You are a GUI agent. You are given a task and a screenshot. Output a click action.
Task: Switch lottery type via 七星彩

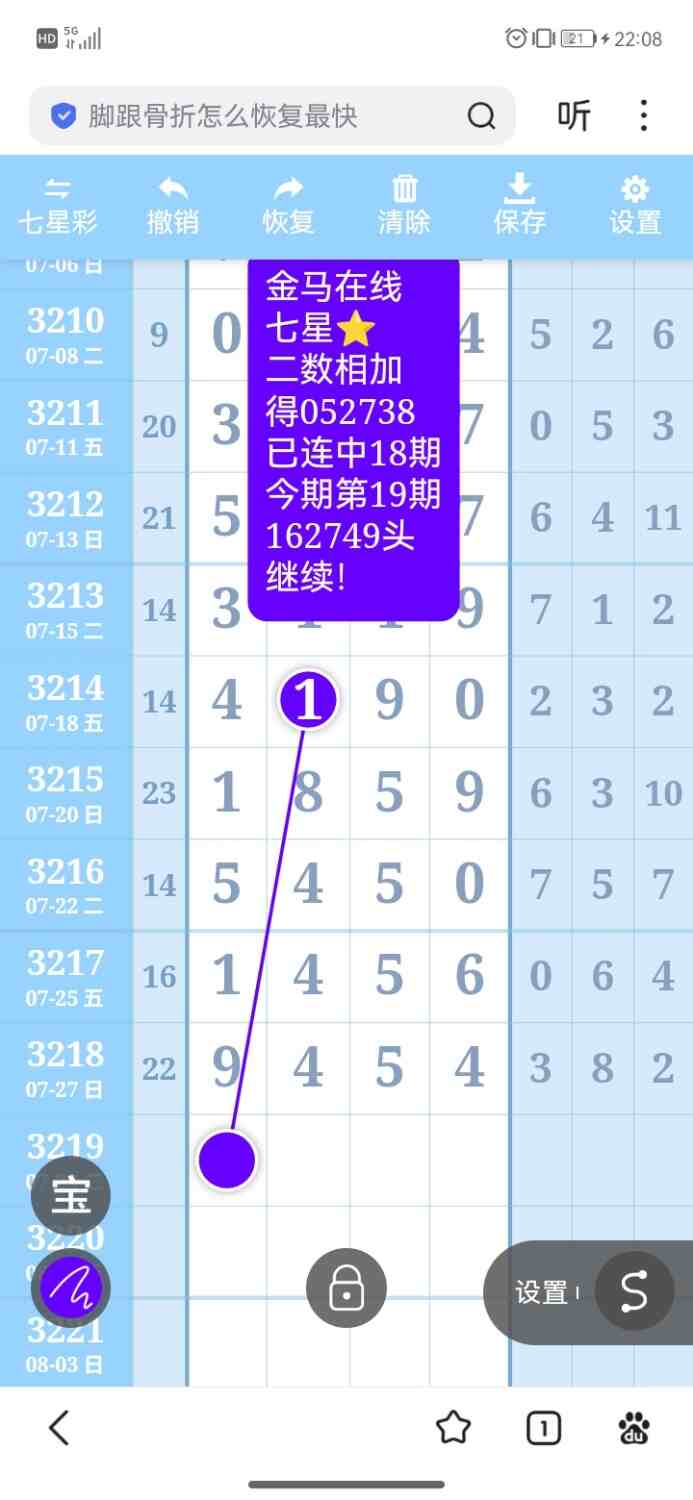click(x=58, y=206)
